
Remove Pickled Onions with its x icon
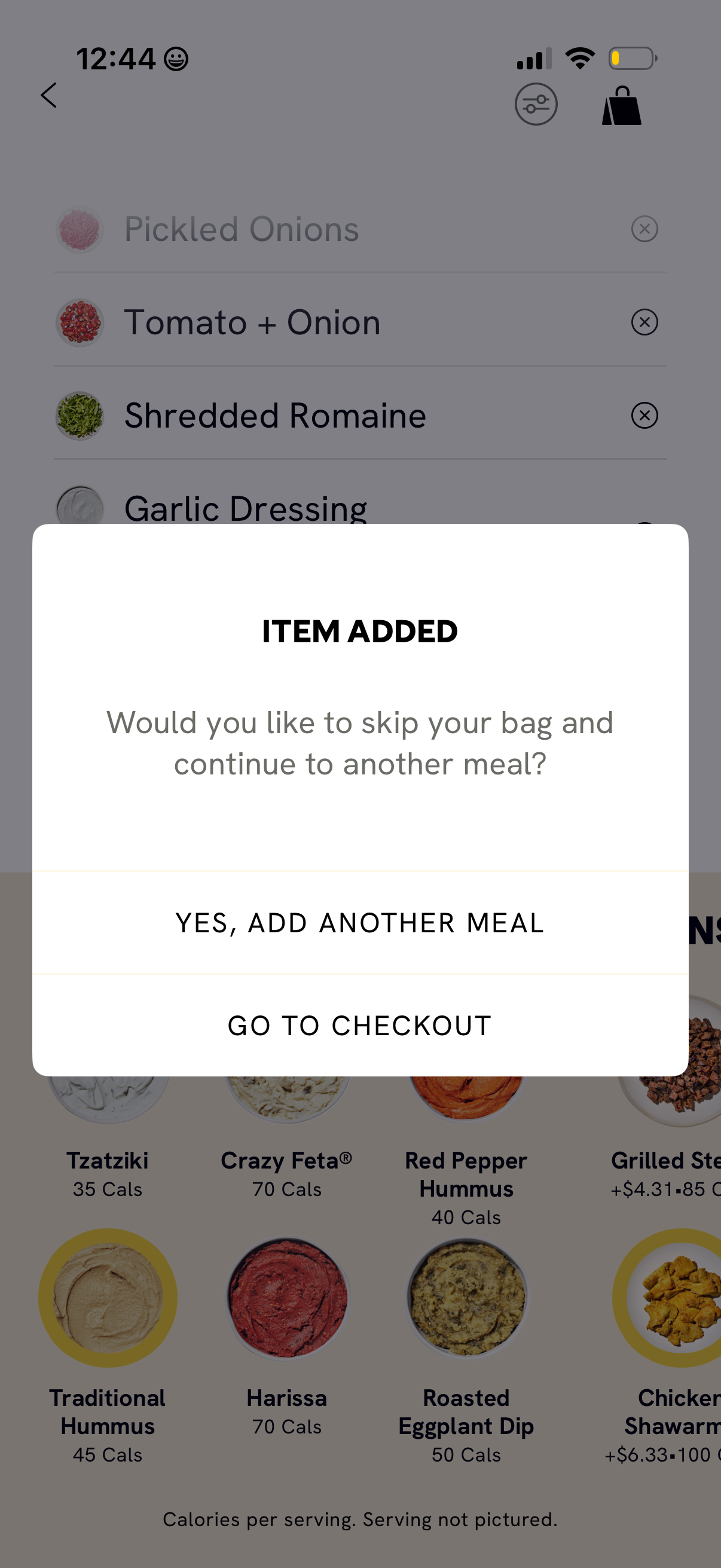click(x=645, y=230)
